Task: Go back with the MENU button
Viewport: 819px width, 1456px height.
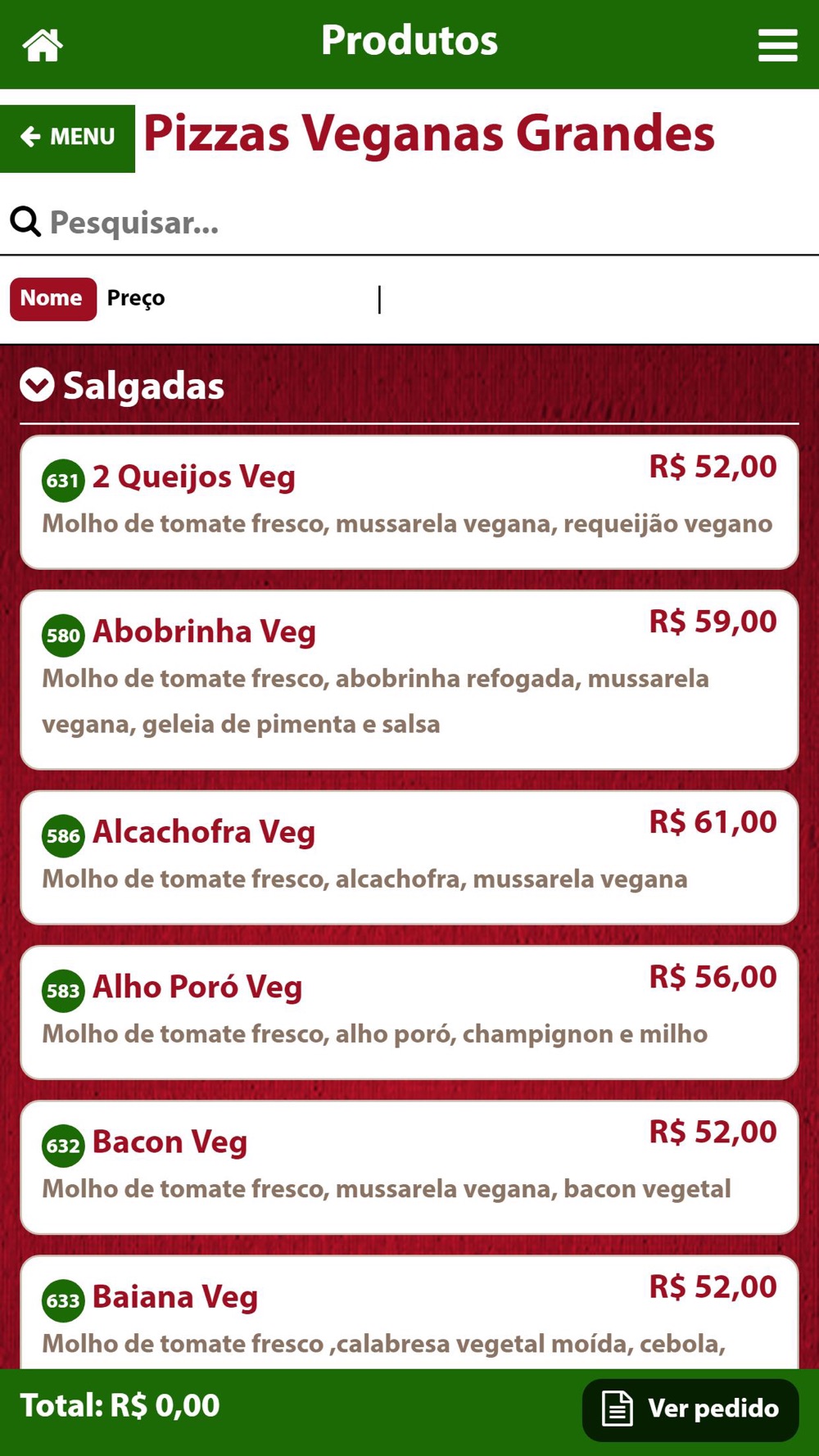Action: [67, 138]
